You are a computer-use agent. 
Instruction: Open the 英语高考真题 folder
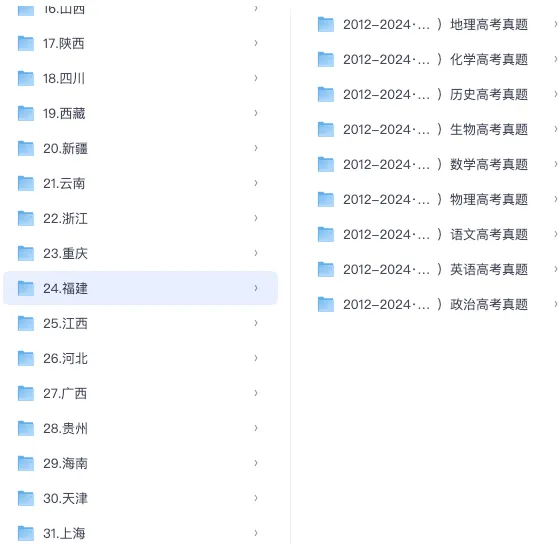[x=437, y=269]
